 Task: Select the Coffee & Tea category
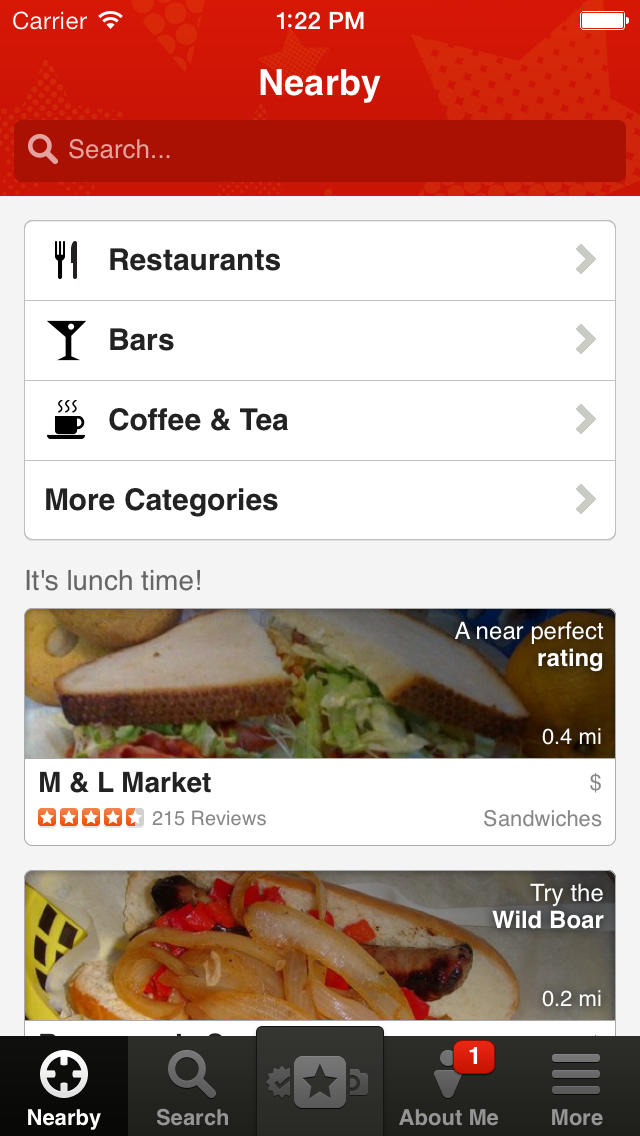tap(320, 420)
